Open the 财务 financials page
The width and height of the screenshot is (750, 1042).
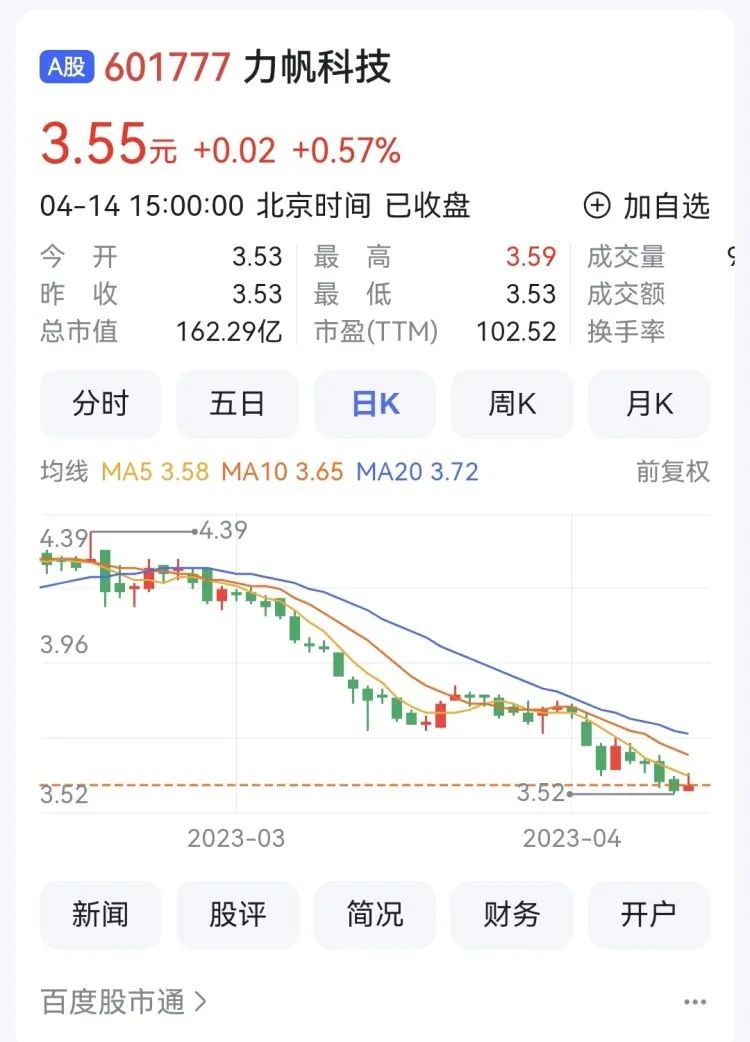[x=512, y=914]
